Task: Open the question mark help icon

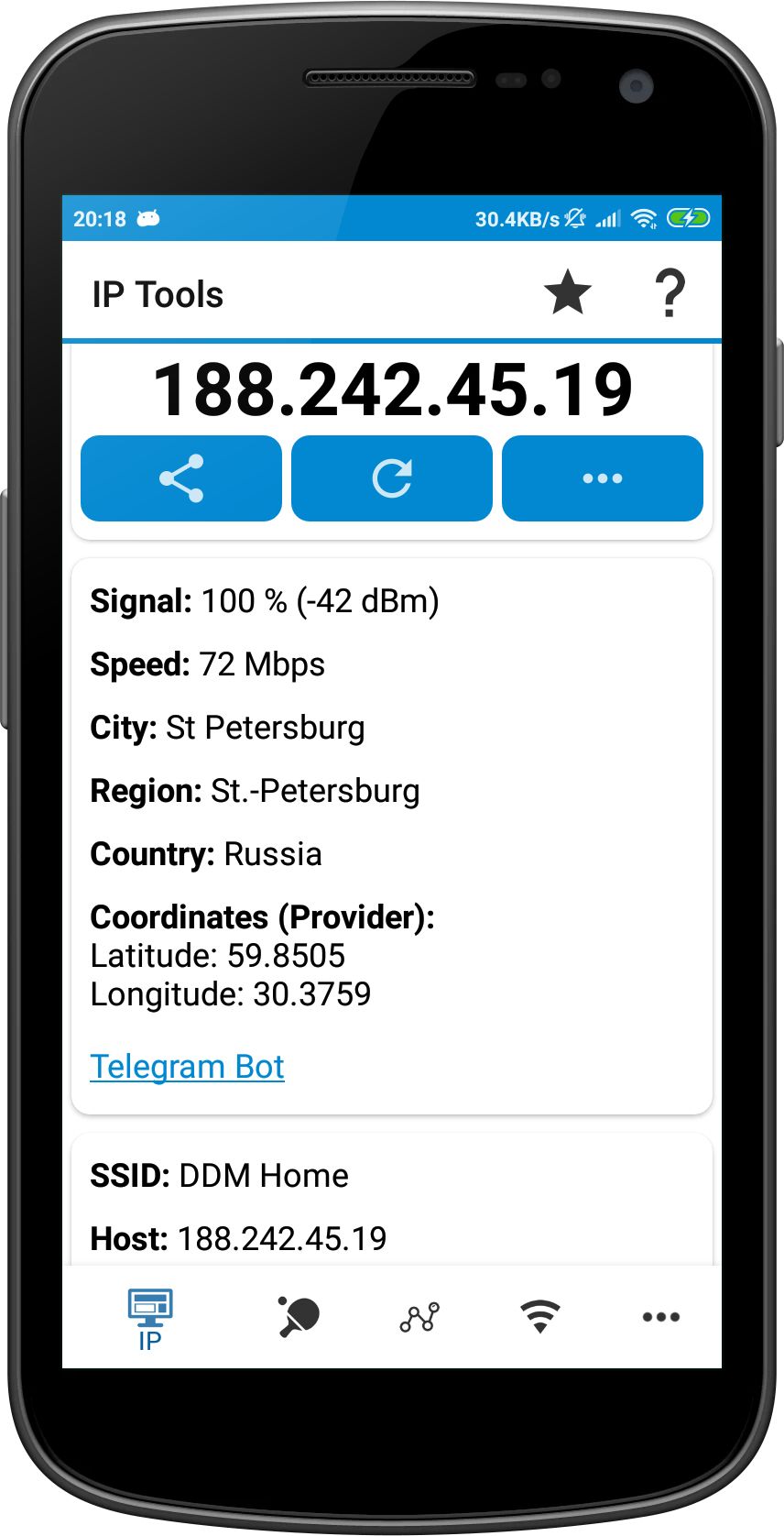Action: pyautogui.click(x=670, y=293)
